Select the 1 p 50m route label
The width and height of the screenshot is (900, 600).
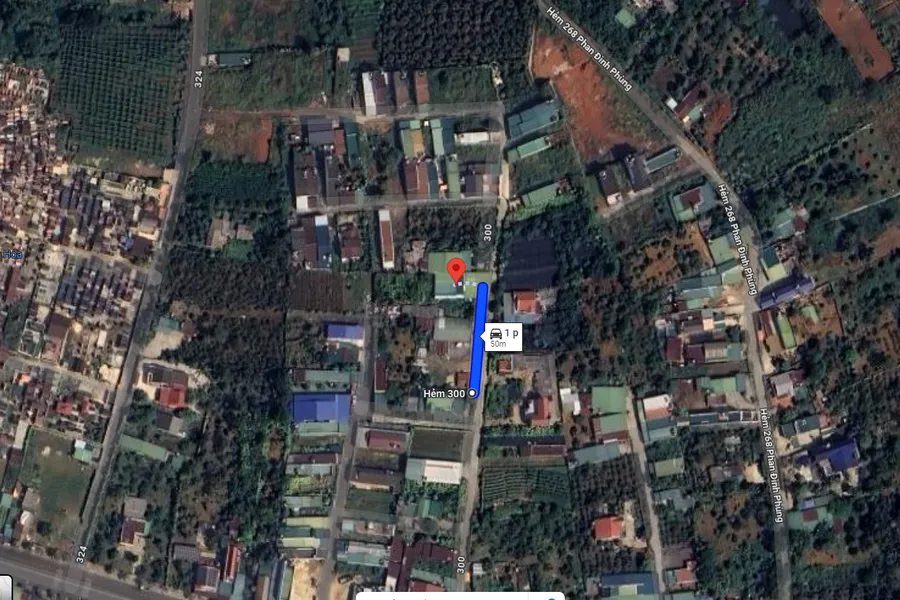coord(503,337)
